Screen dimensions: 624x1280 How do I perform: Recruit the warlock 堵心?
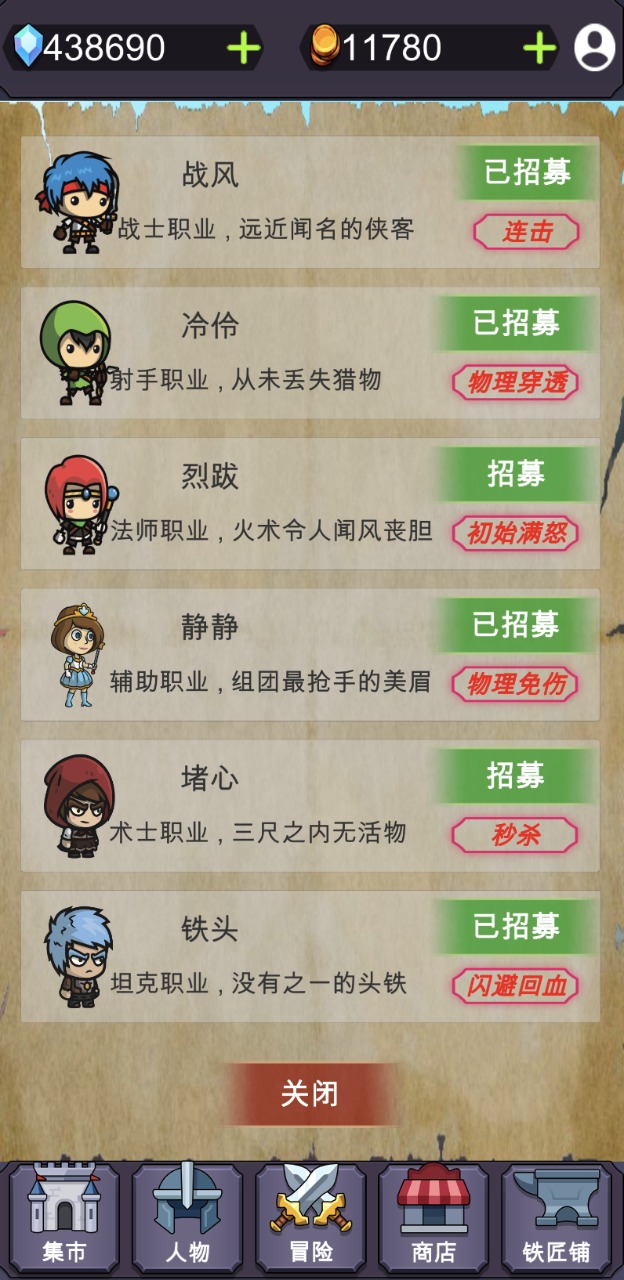[516, 775]
